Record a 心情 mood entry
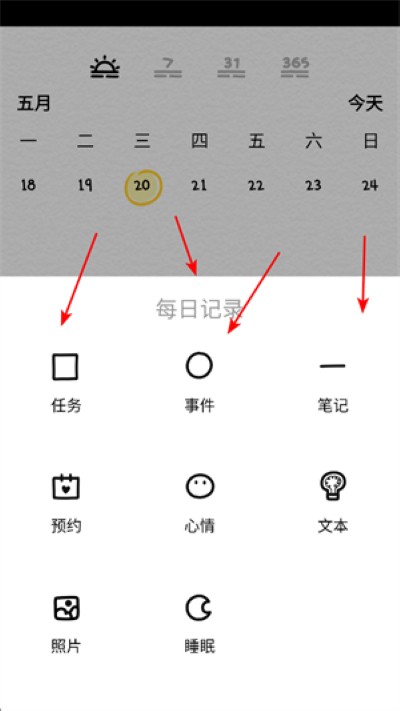Viewport: 400px width, 711px height. [199, 503]
